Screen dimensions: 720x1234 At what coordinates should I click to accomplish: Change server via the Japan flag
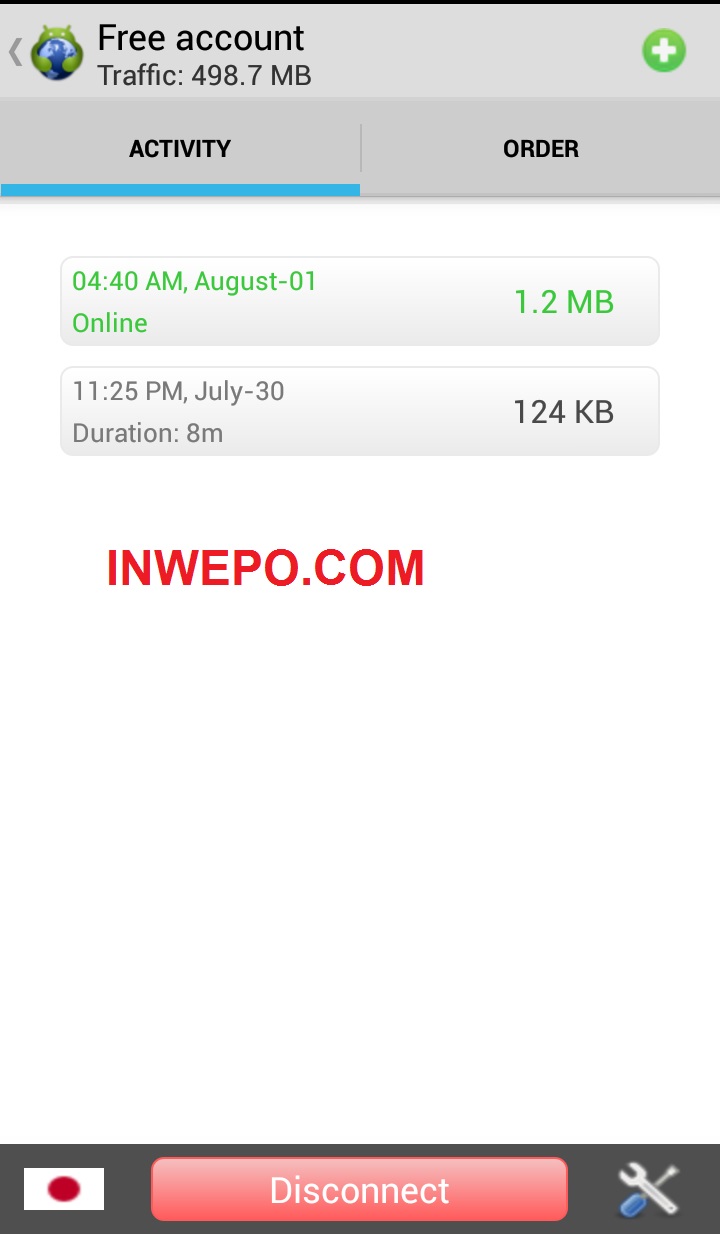click(64, 1189)
